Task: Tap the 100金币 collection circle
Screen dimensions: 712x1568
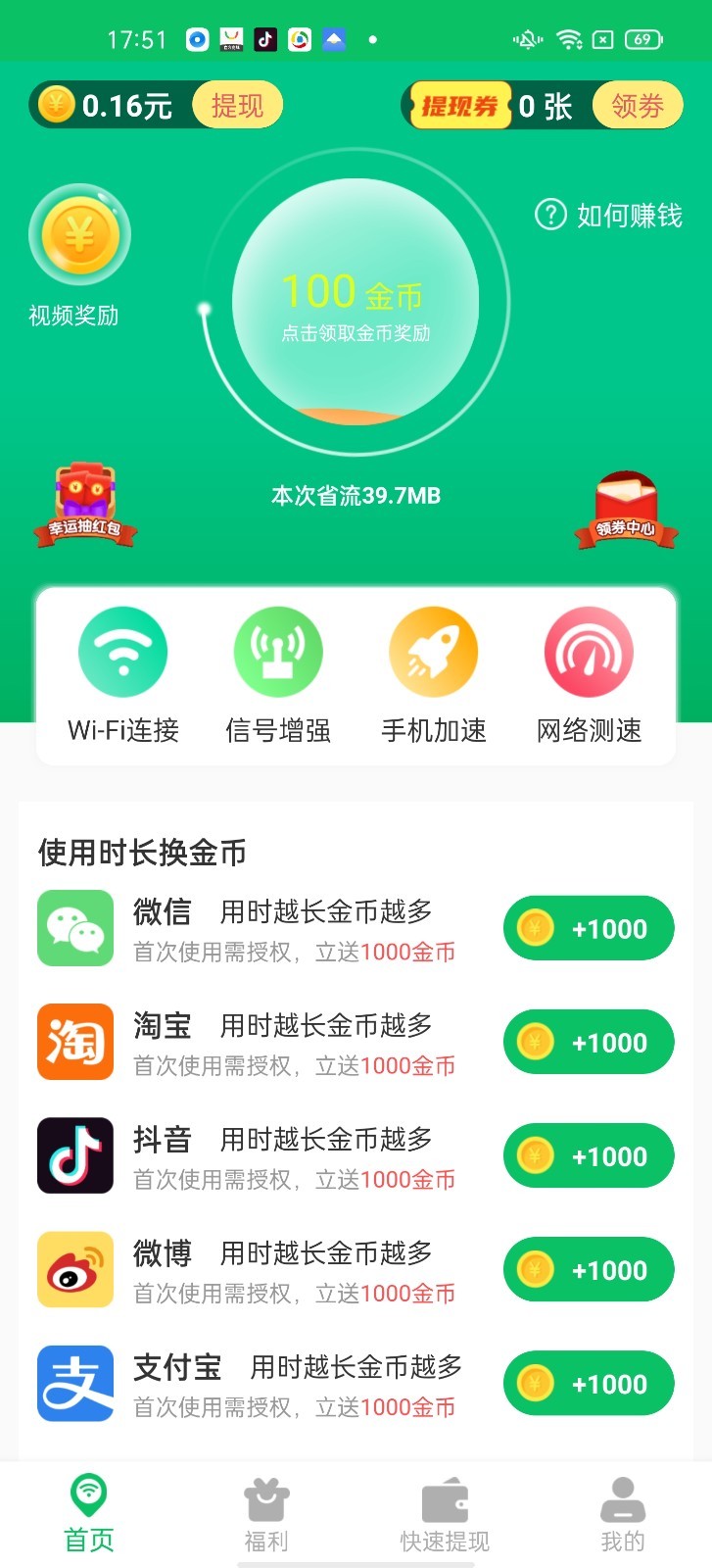Action: pos(356,304)
